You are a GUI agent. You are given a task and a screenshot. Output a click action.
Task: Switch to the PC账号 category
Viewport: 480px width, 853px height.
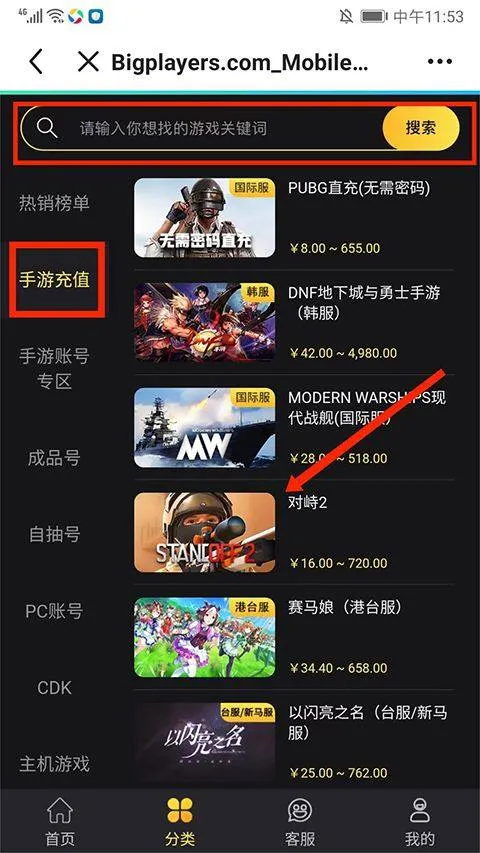tap(54, 611)
